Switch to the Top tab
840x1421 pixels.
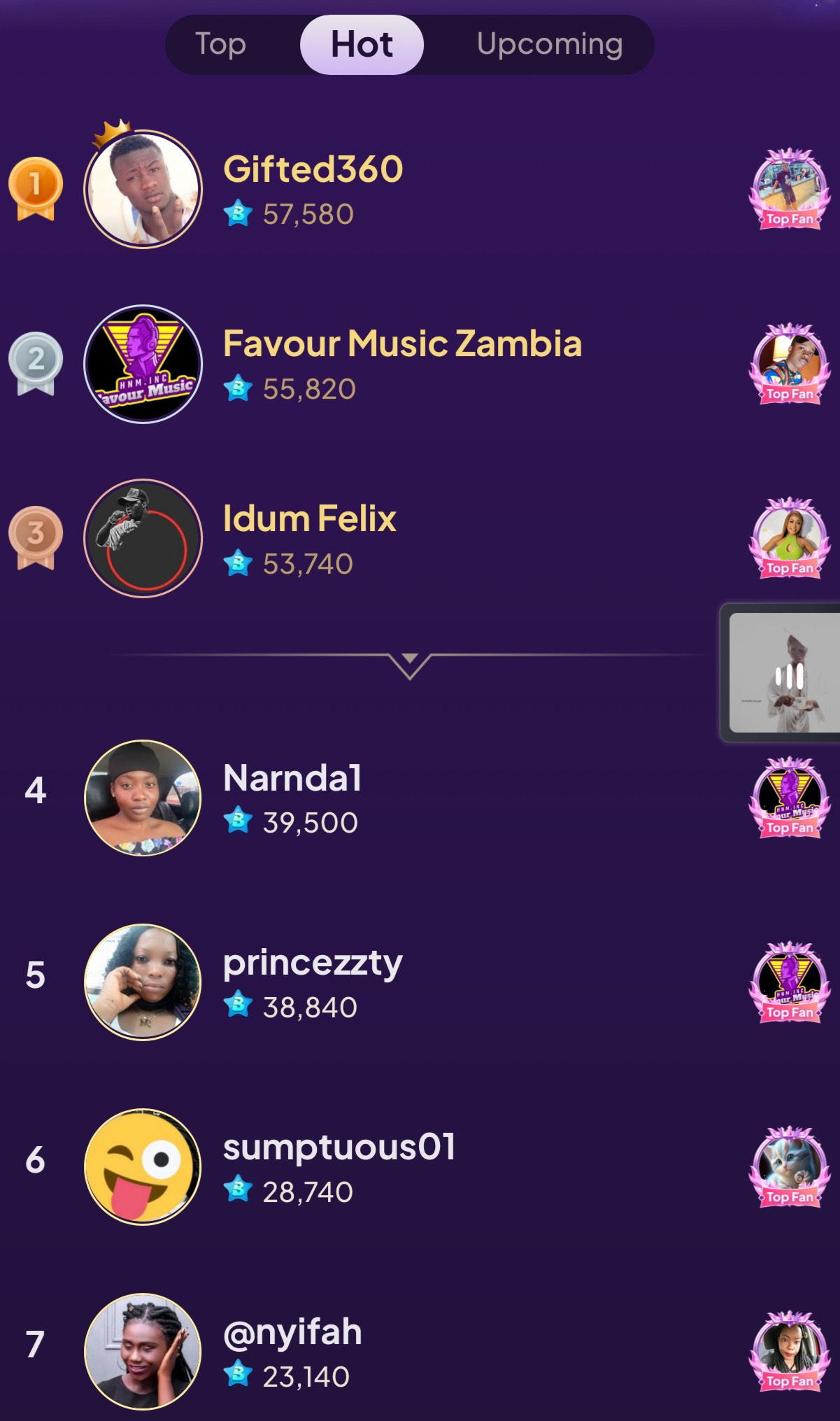(220, 44)
